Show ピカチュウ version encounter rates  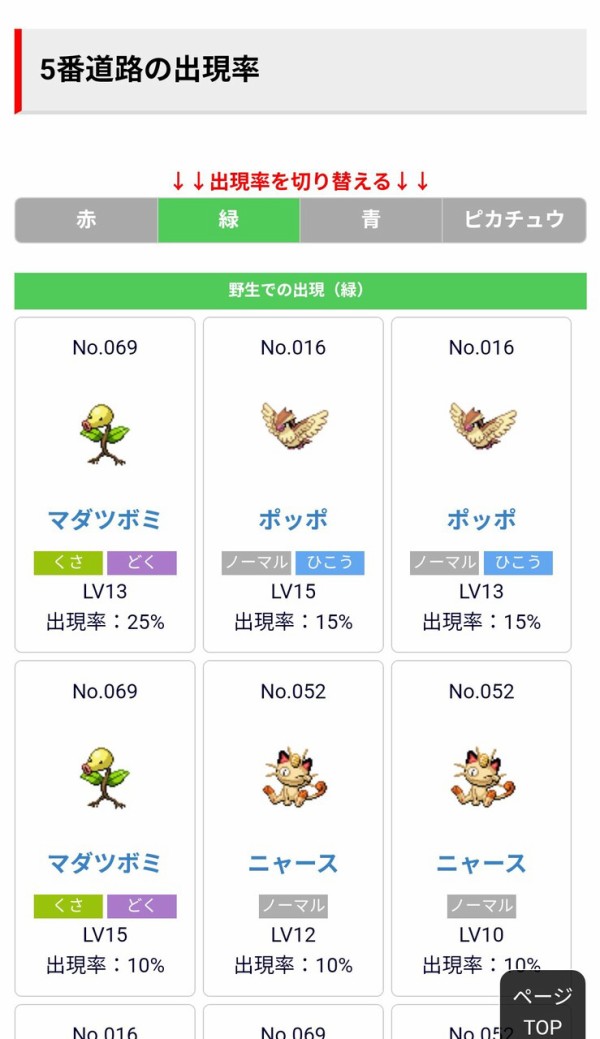click(x=514, y=219)
